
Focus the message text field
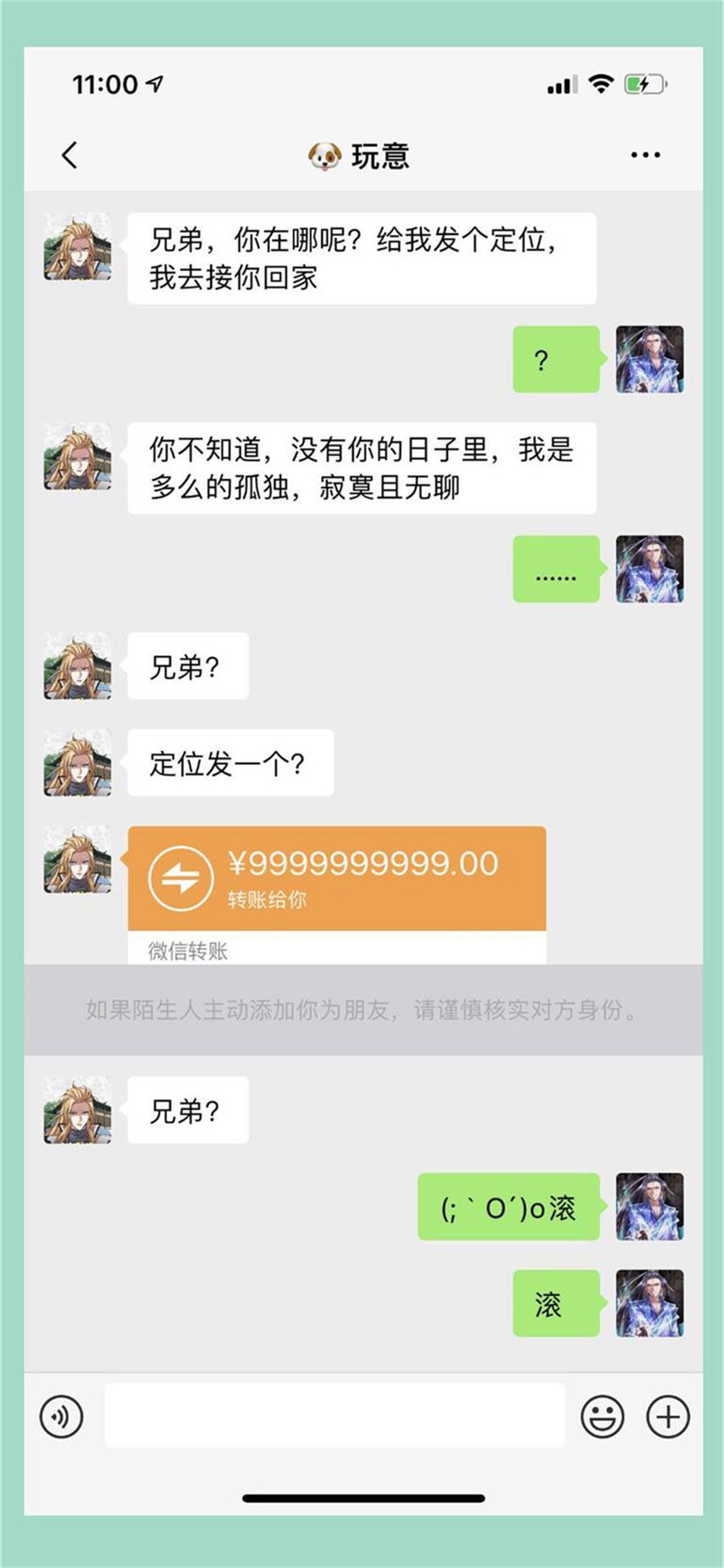tap(334, 1415)
